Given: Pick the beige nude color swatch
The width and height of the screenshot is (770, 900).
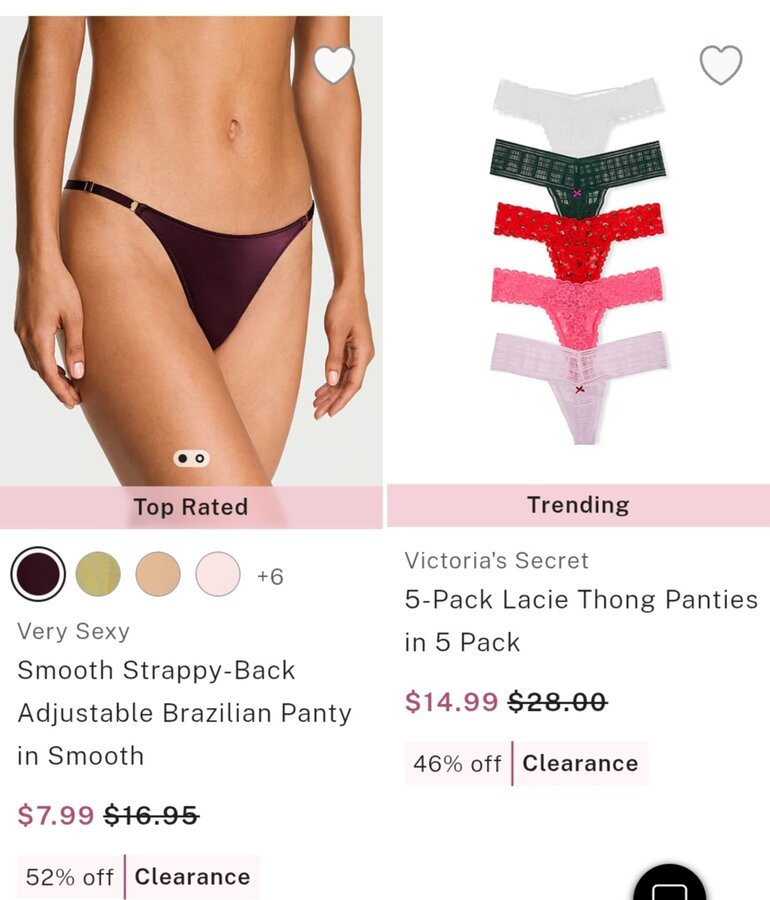Looking at the screenshot, I should [158, 574].
